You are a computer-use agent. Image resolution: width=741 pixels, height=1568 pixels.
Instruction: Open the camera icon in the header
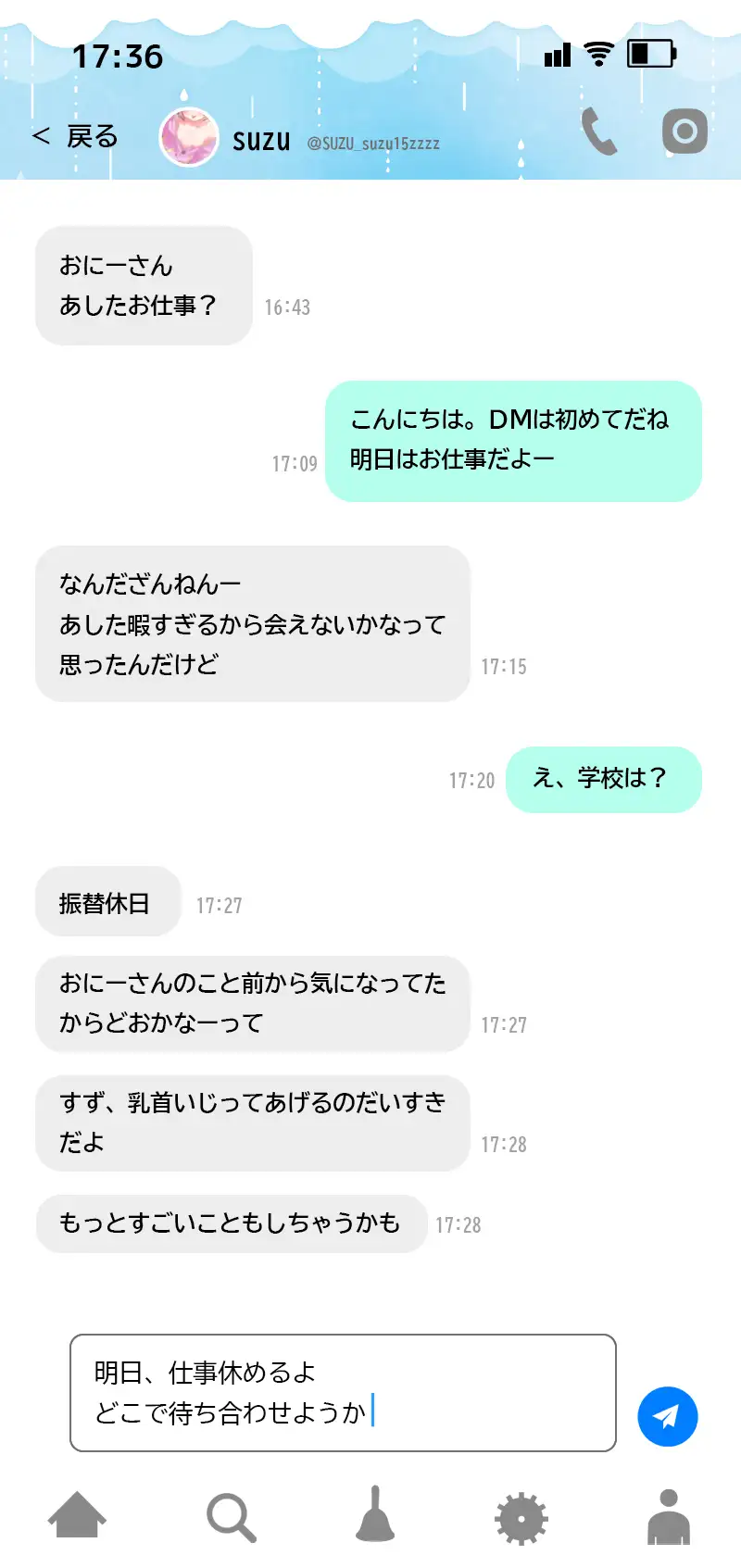click(684, 131)
